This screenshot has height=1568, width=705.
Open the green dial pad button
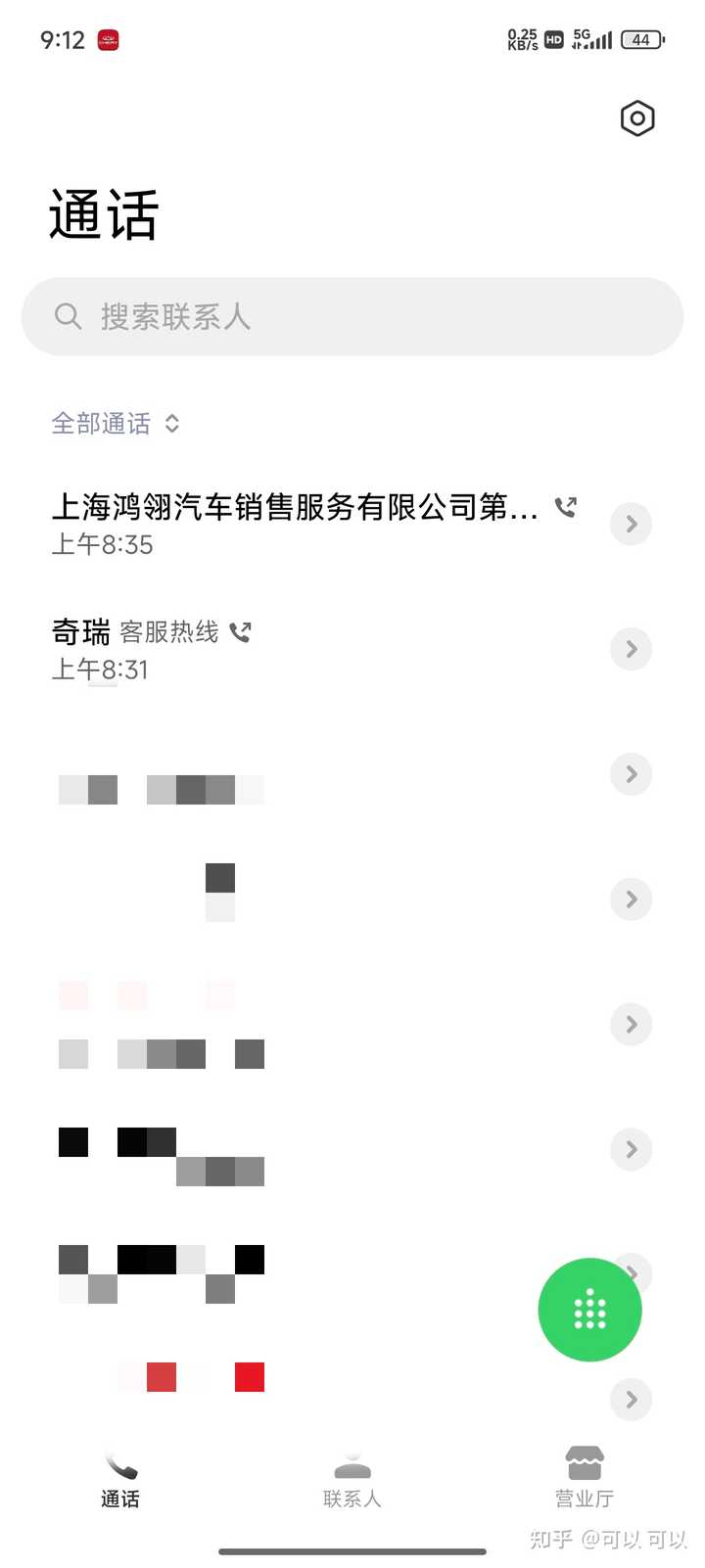(x=589, y=1309)
